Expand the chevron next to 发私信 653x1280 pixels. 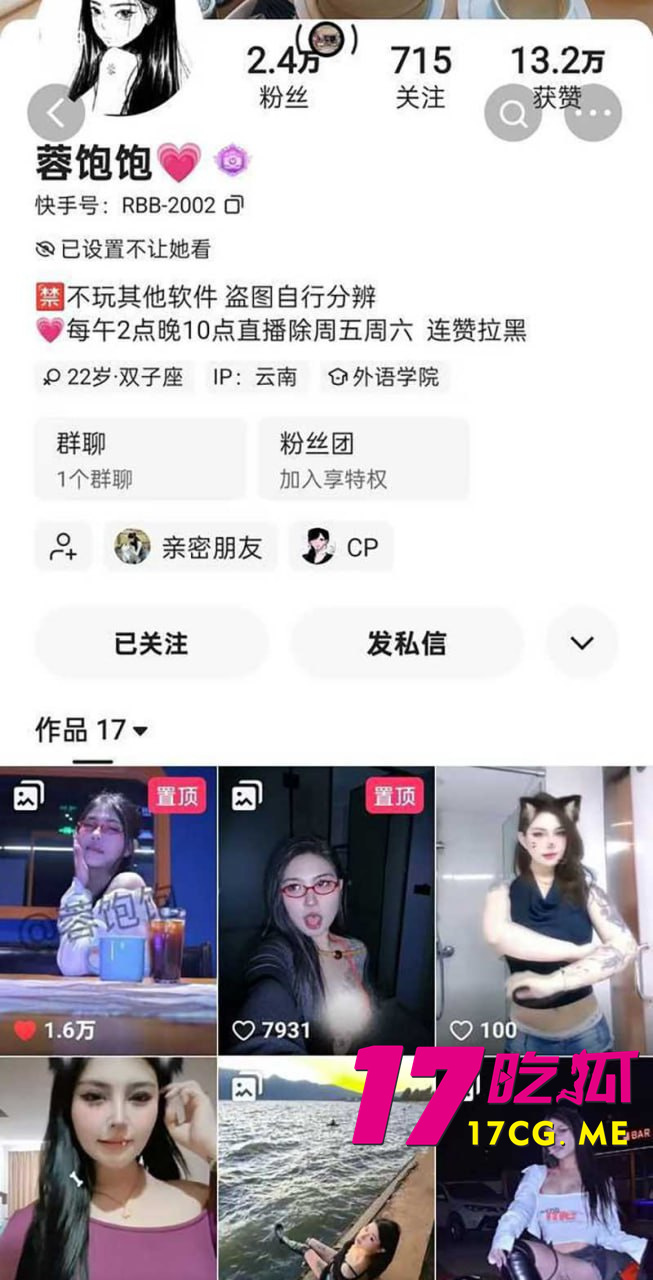pos(581,643)
